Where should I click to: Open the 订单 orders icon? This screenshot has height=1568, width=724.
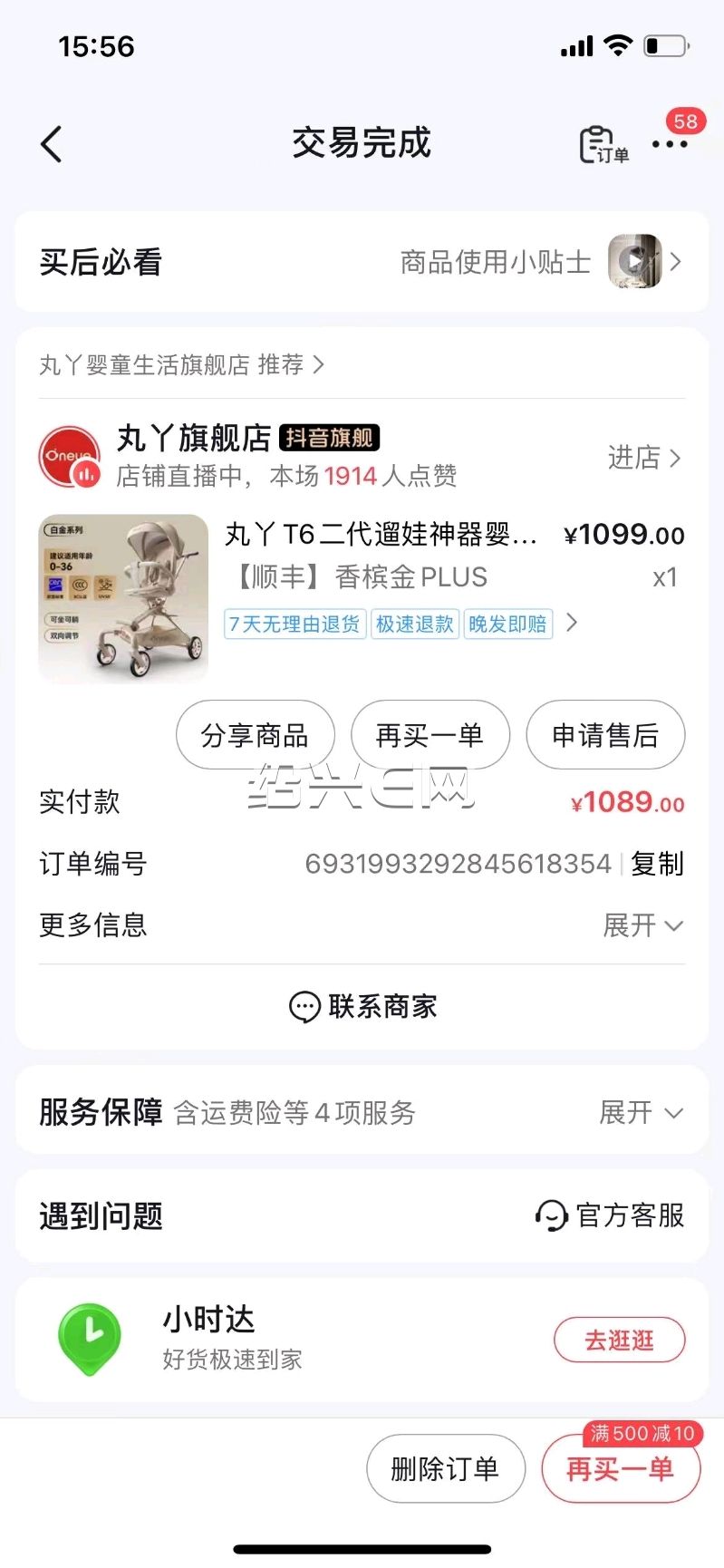603,145
